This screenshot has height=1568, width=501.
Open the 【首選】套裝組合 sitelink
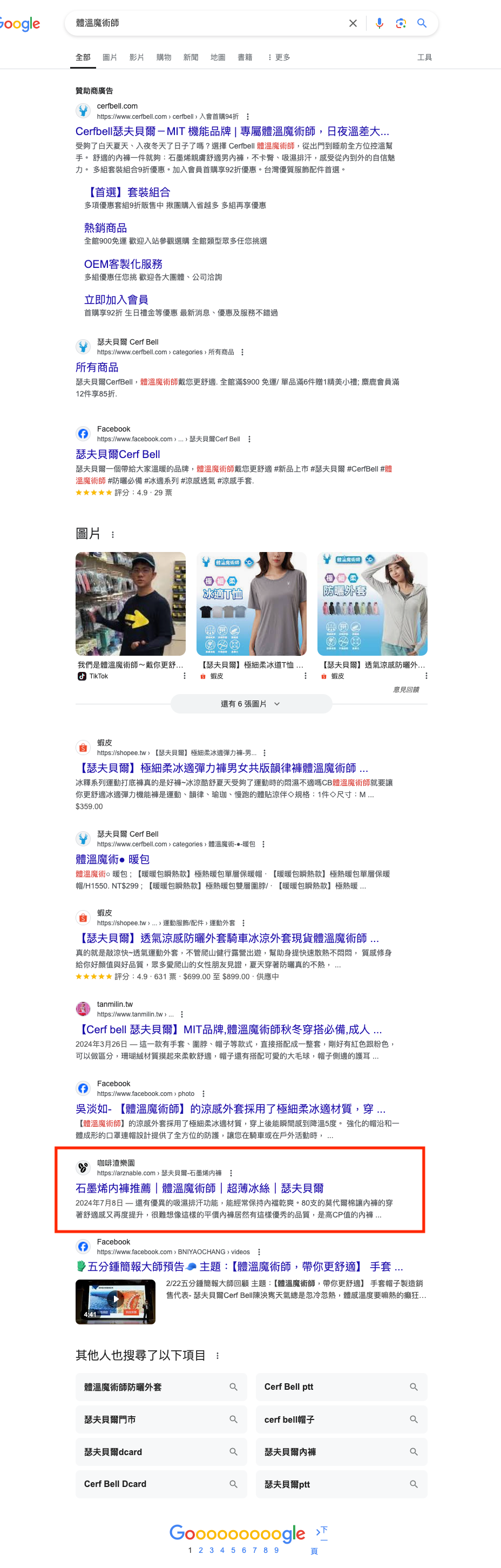127,192
